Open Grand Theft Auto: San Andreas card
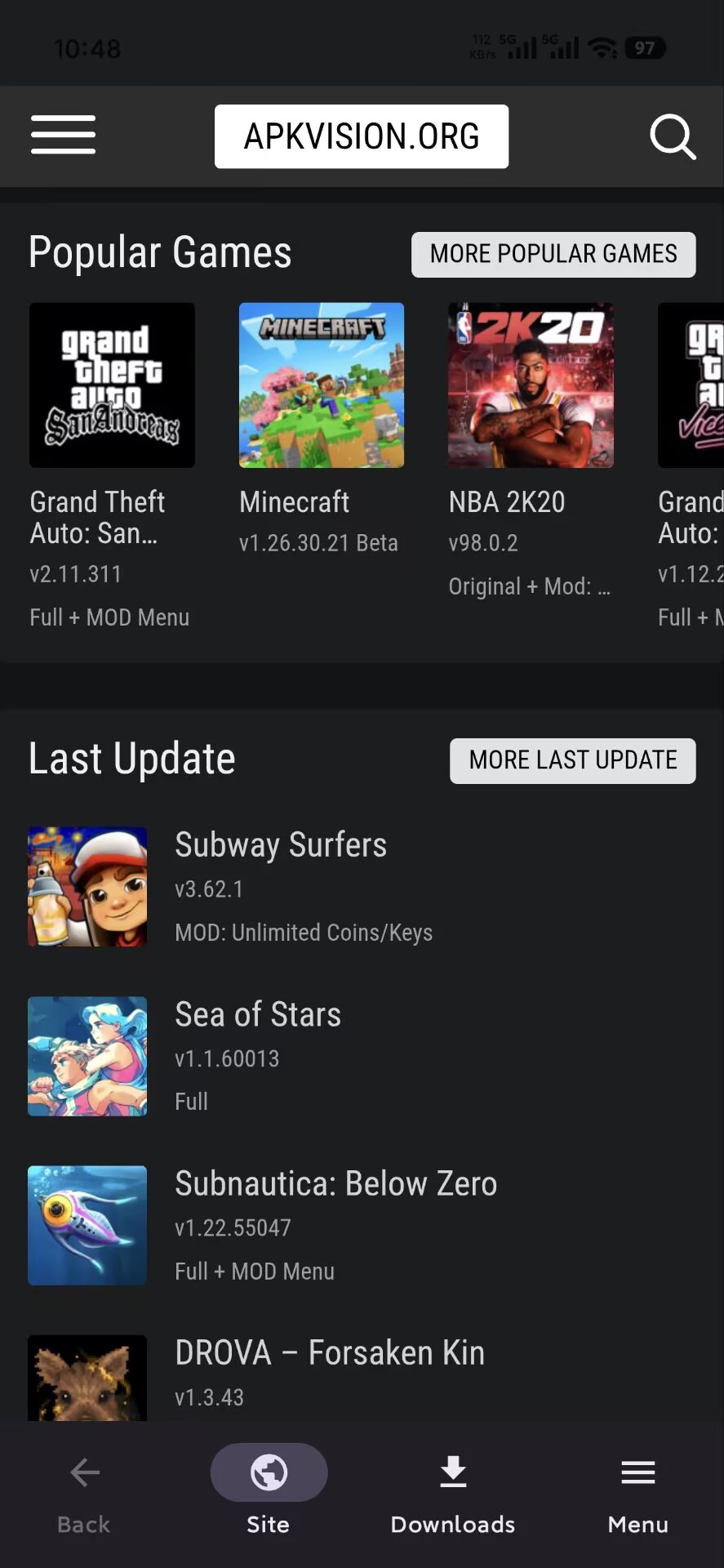Image resolution: width=724 pixels, height=1568 pixels. pyautogui.click(x=112, y=466)
